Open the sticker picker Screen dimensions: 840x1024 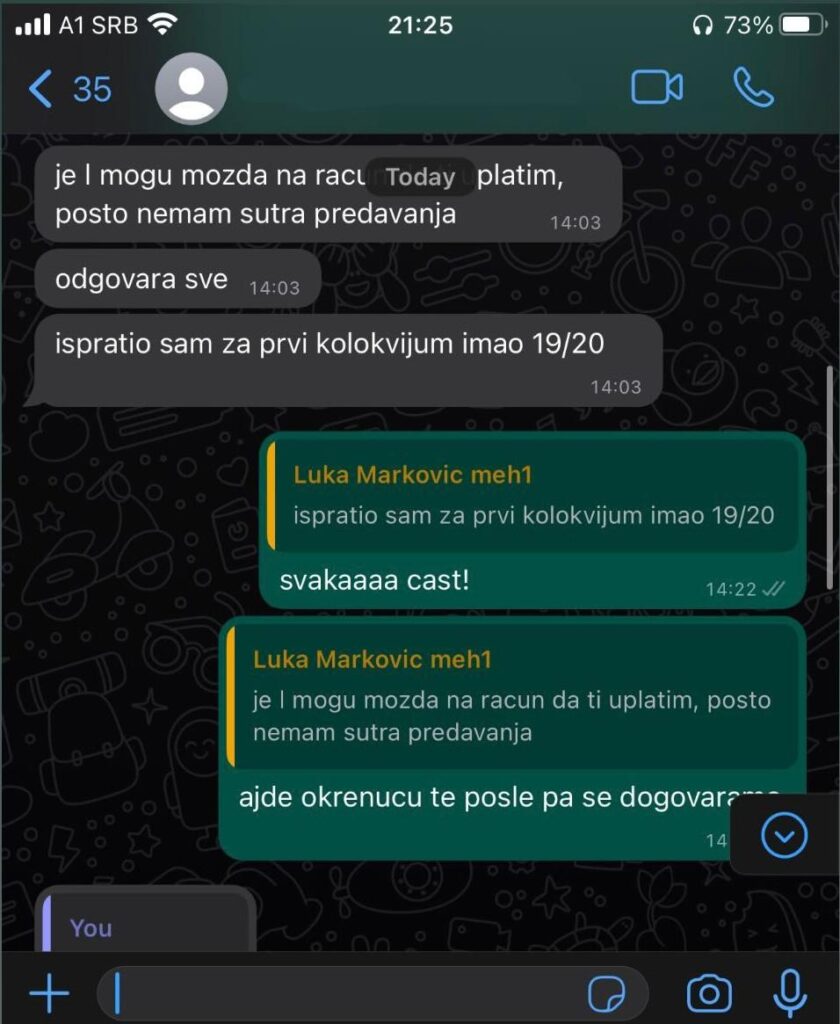coord(606,994)
